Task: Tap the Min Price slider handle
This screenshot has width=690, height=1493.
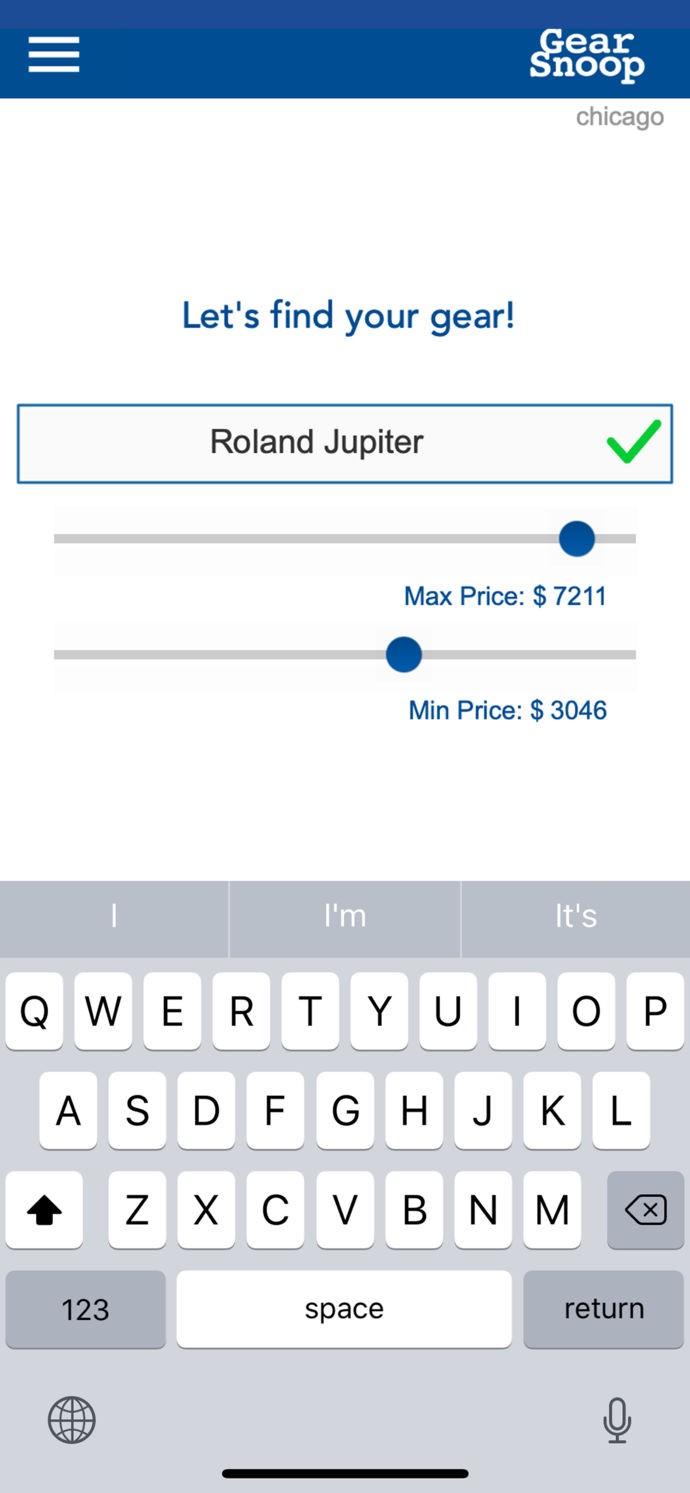Action: click(404, 655)
